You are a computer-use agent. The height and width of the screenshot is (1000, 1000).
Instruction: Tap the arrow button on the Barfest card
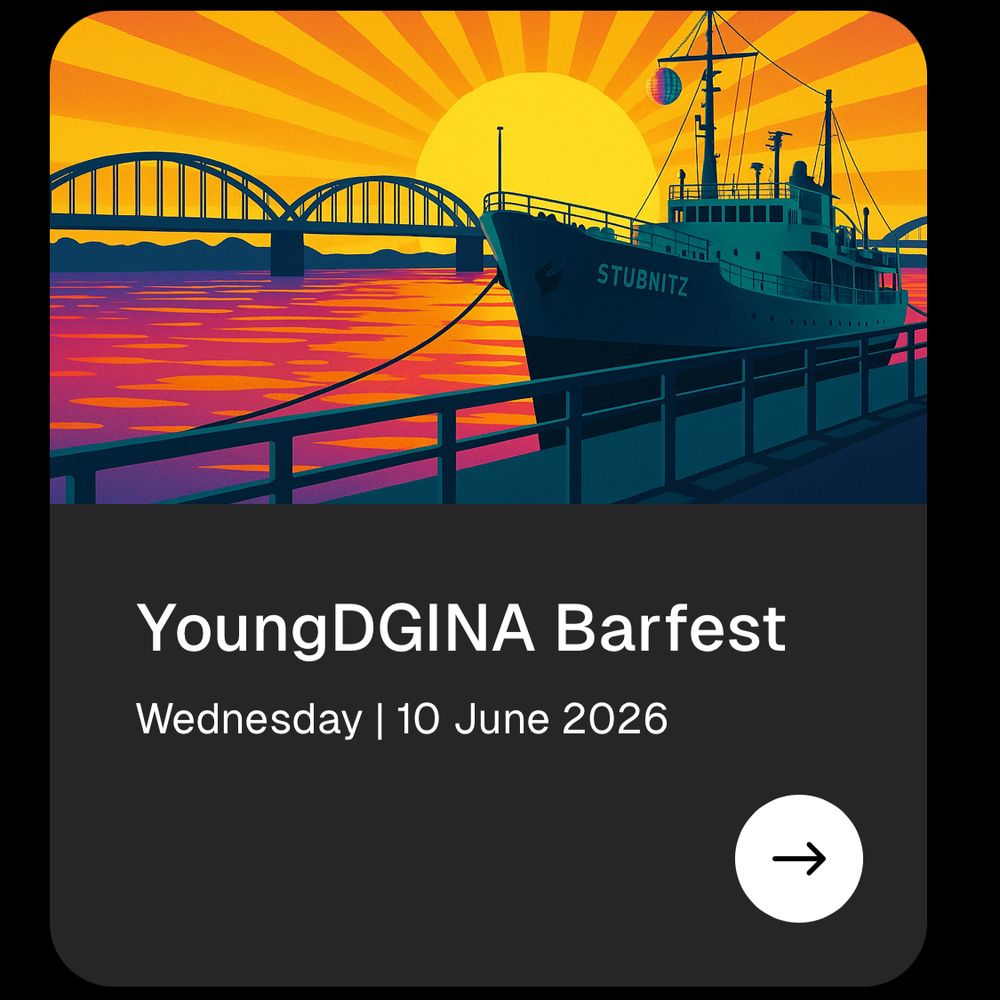[x=798, y=858]
